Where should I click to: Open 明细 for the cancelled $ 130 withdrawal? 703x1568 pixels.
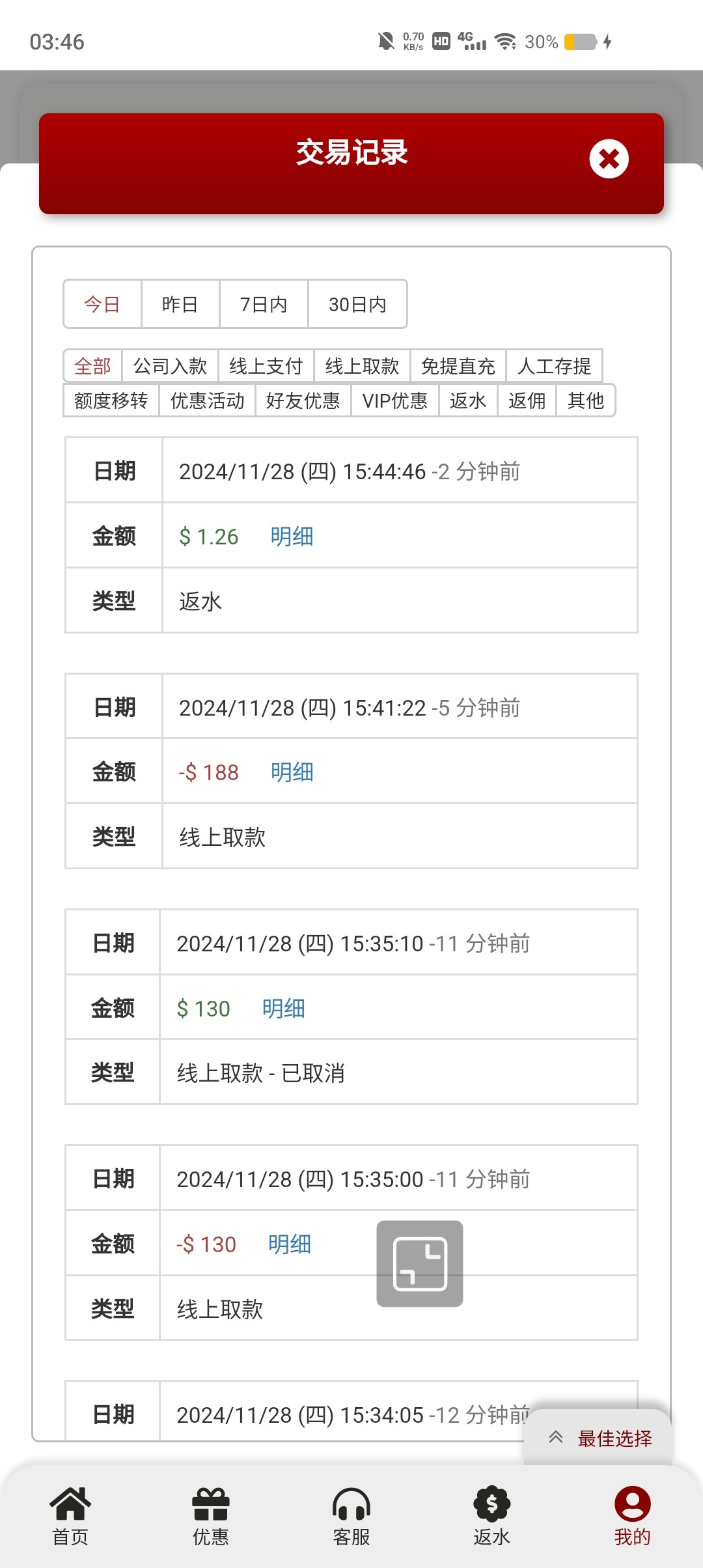point(284,1009)
